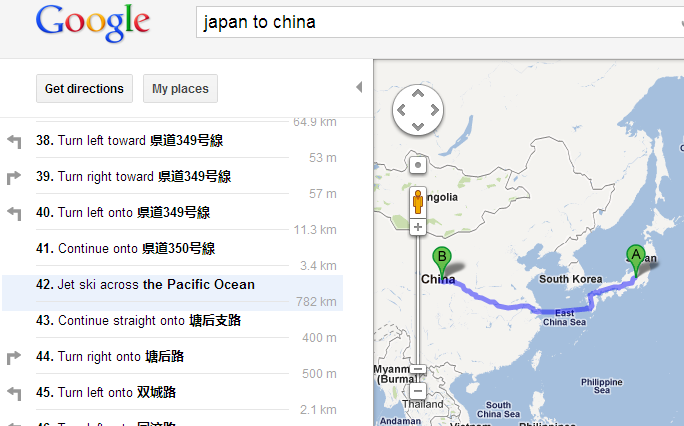Zoom in on the map
Viewport: 684px width, 426px height.
pyautogui.click(x=419, y=228)
